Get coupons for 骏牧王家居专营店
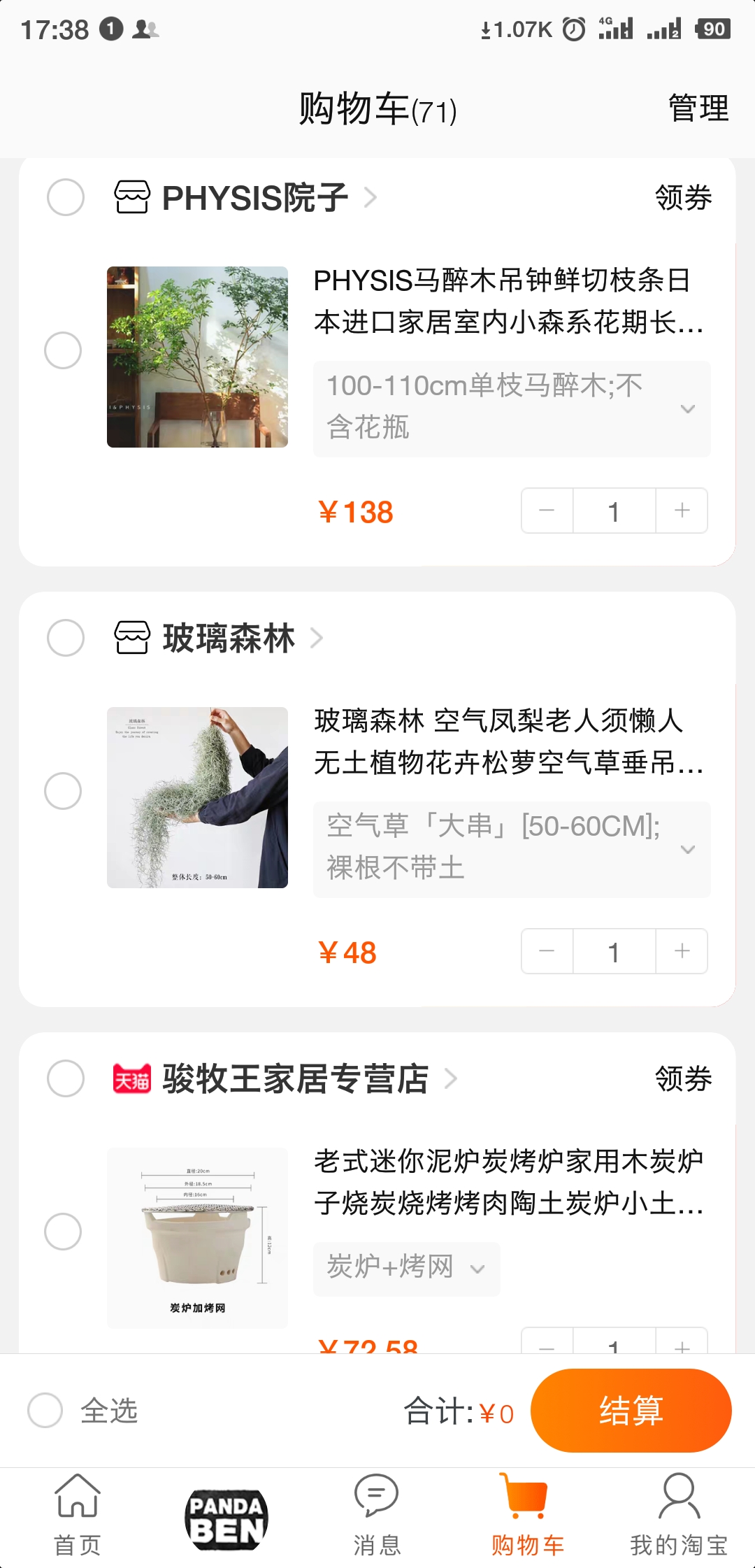The height and width of the screenshot is (1568, 755). 683,1079
